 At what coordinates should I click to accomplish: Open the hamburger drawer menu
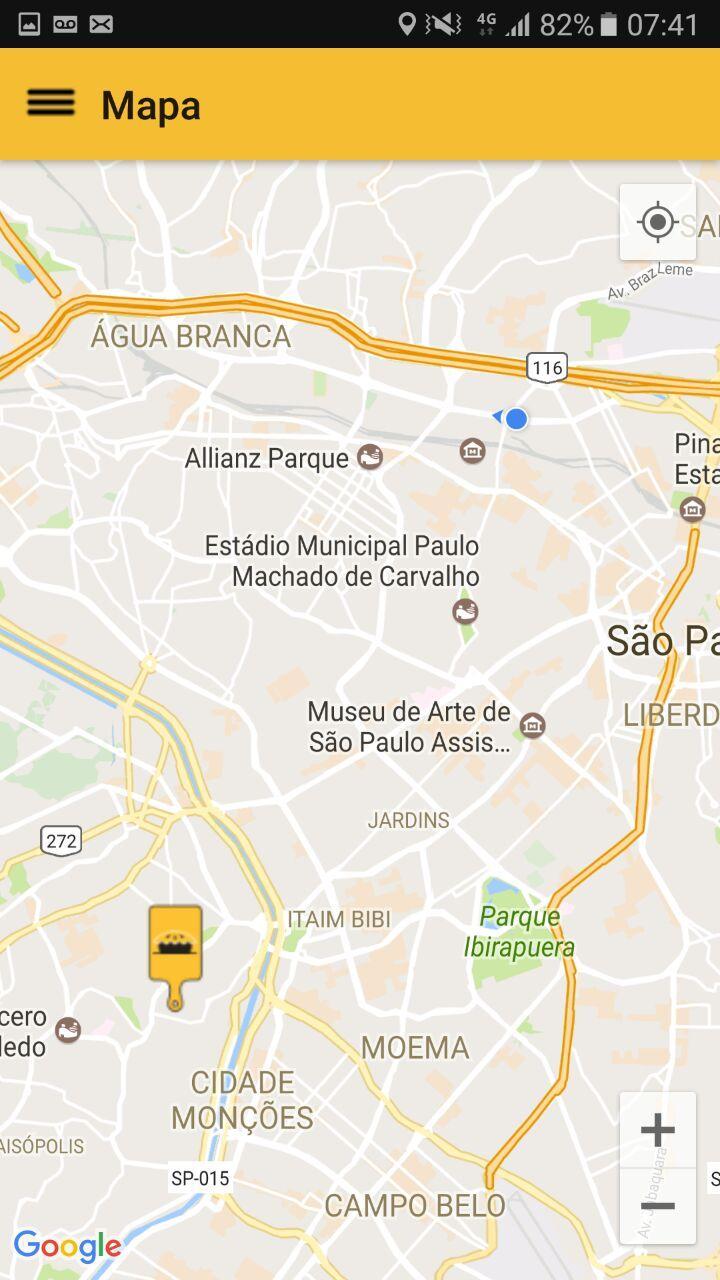pos(50,103)
